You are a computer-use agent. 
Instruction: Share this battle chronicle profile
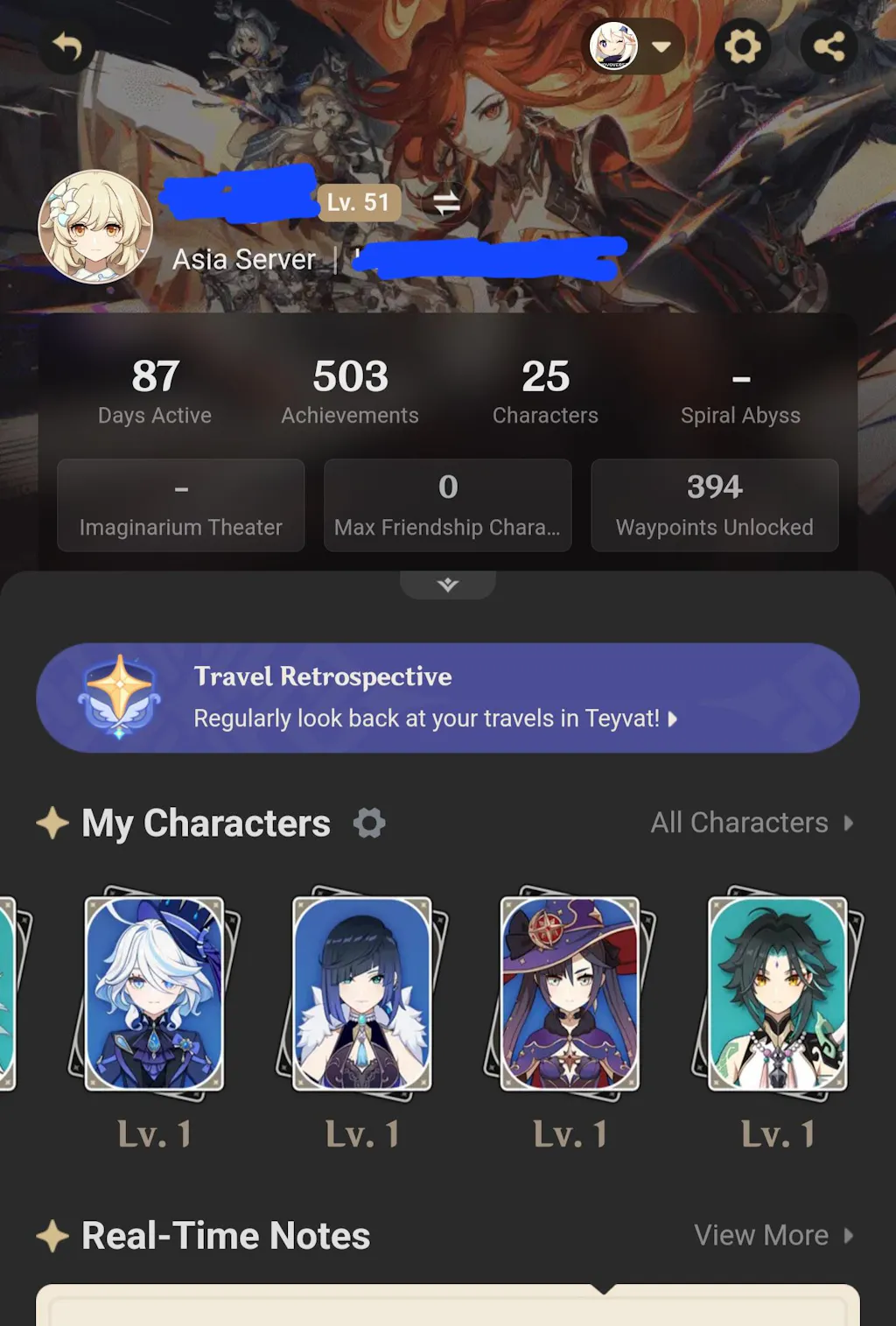pos(829,46)
